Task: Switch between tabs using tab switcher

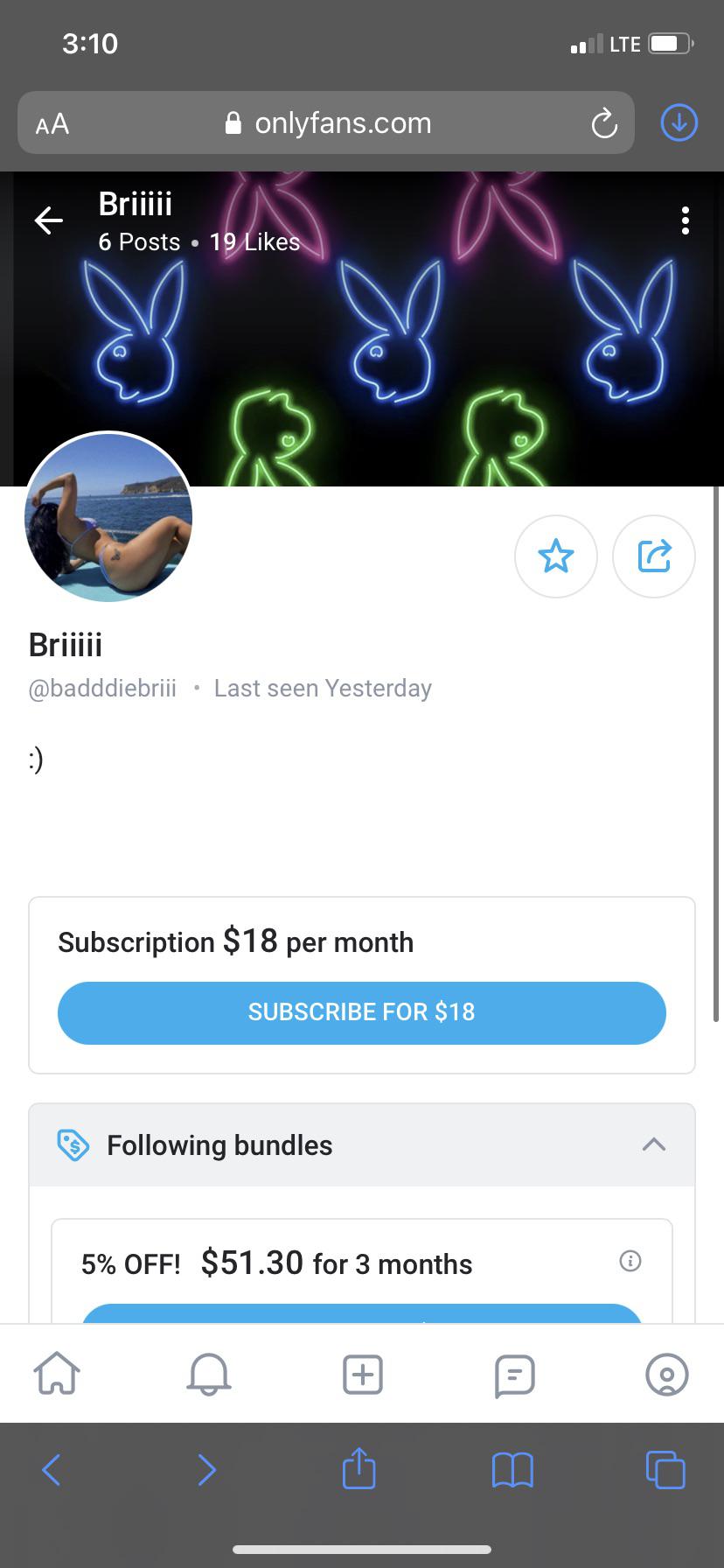Action: click(665, 1470)
